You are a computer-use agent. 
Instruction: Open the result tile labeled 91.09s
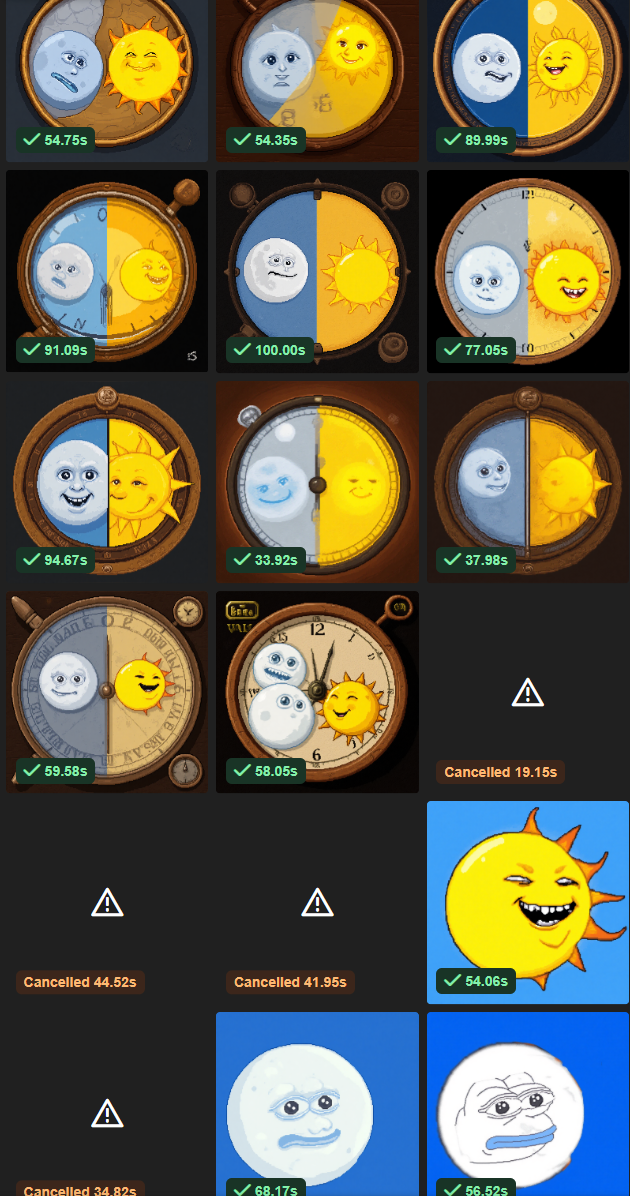(107, 271)
